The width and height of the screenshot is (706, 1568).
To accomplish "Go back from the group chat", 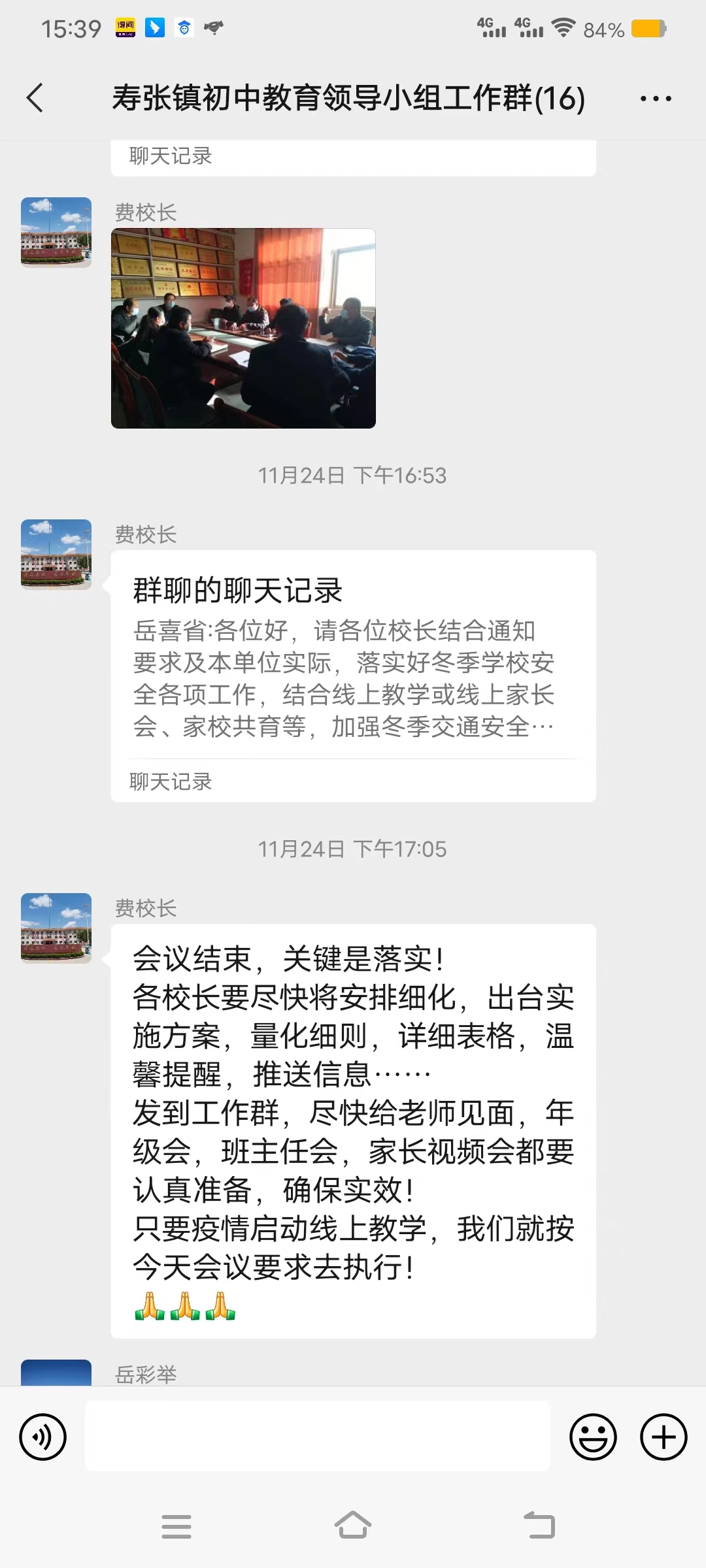I will pyautogui.click(x=35, y=98).
